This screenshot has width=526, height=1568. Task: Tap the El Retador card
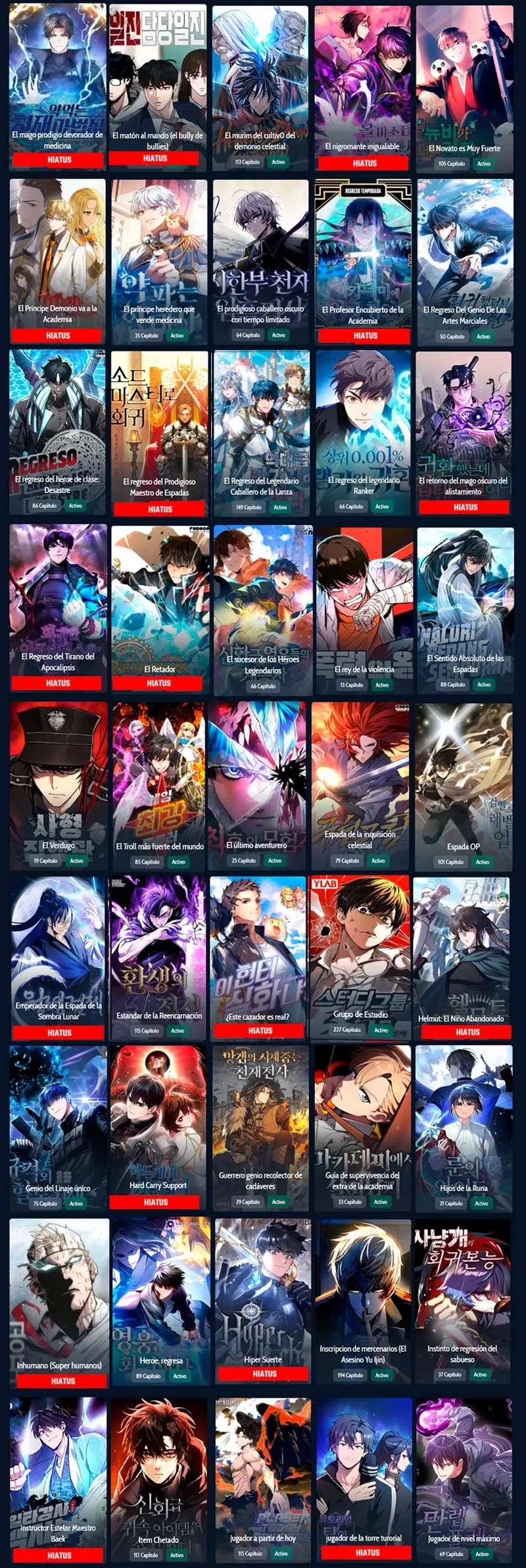pos(159,608)
